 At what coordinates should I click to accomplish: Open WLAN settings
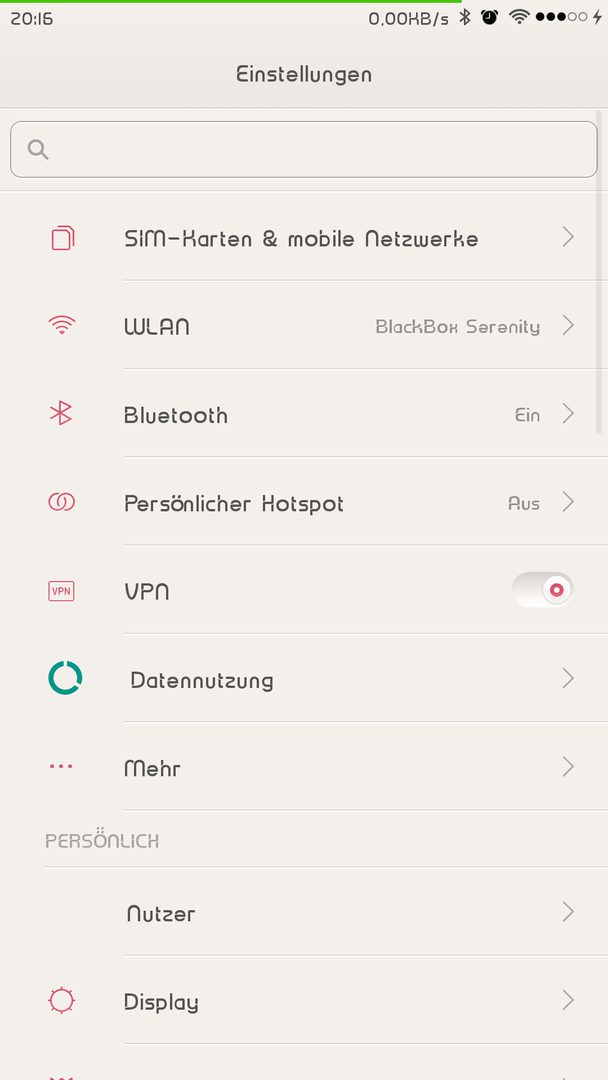click(304, 325)
